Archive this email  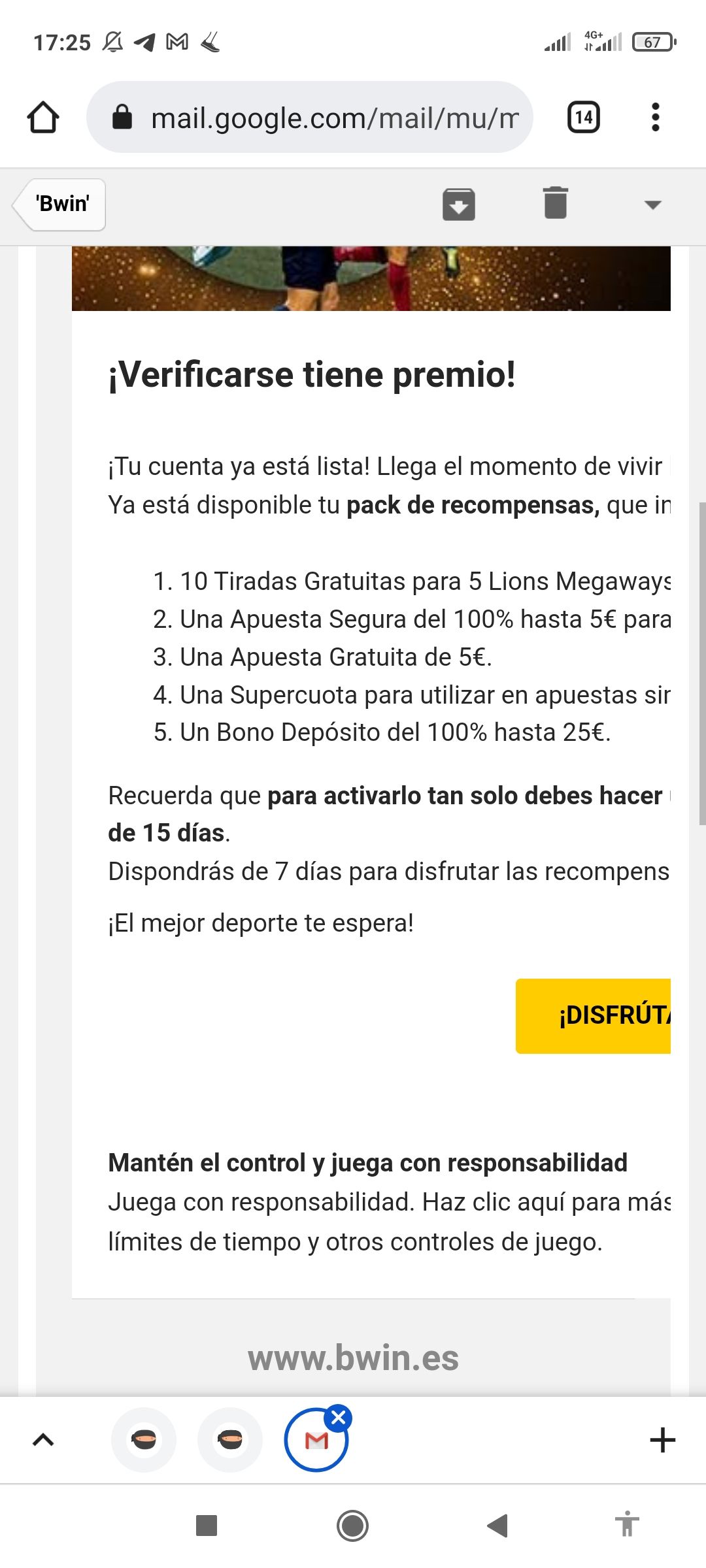click(459, 204)
